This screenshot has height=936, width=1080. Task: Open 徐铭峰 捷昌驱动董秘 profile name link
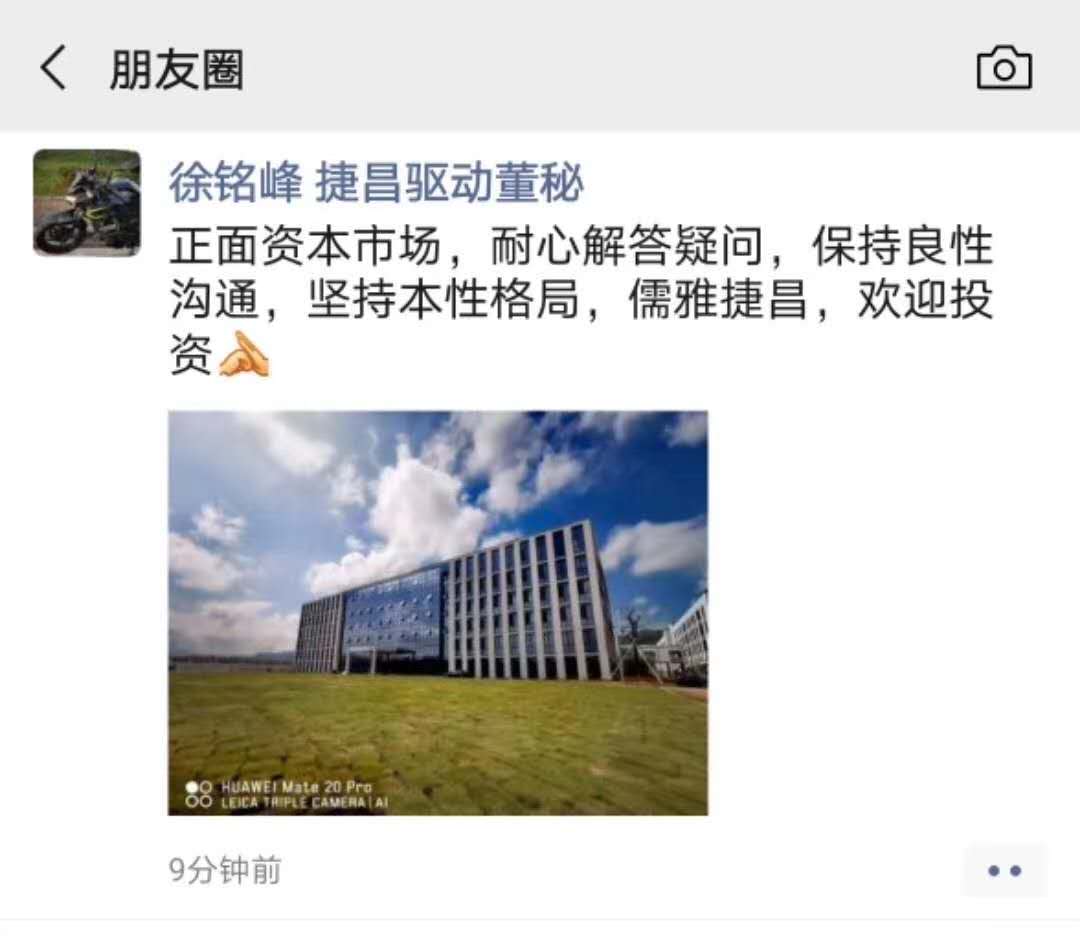tap(376, 183)
